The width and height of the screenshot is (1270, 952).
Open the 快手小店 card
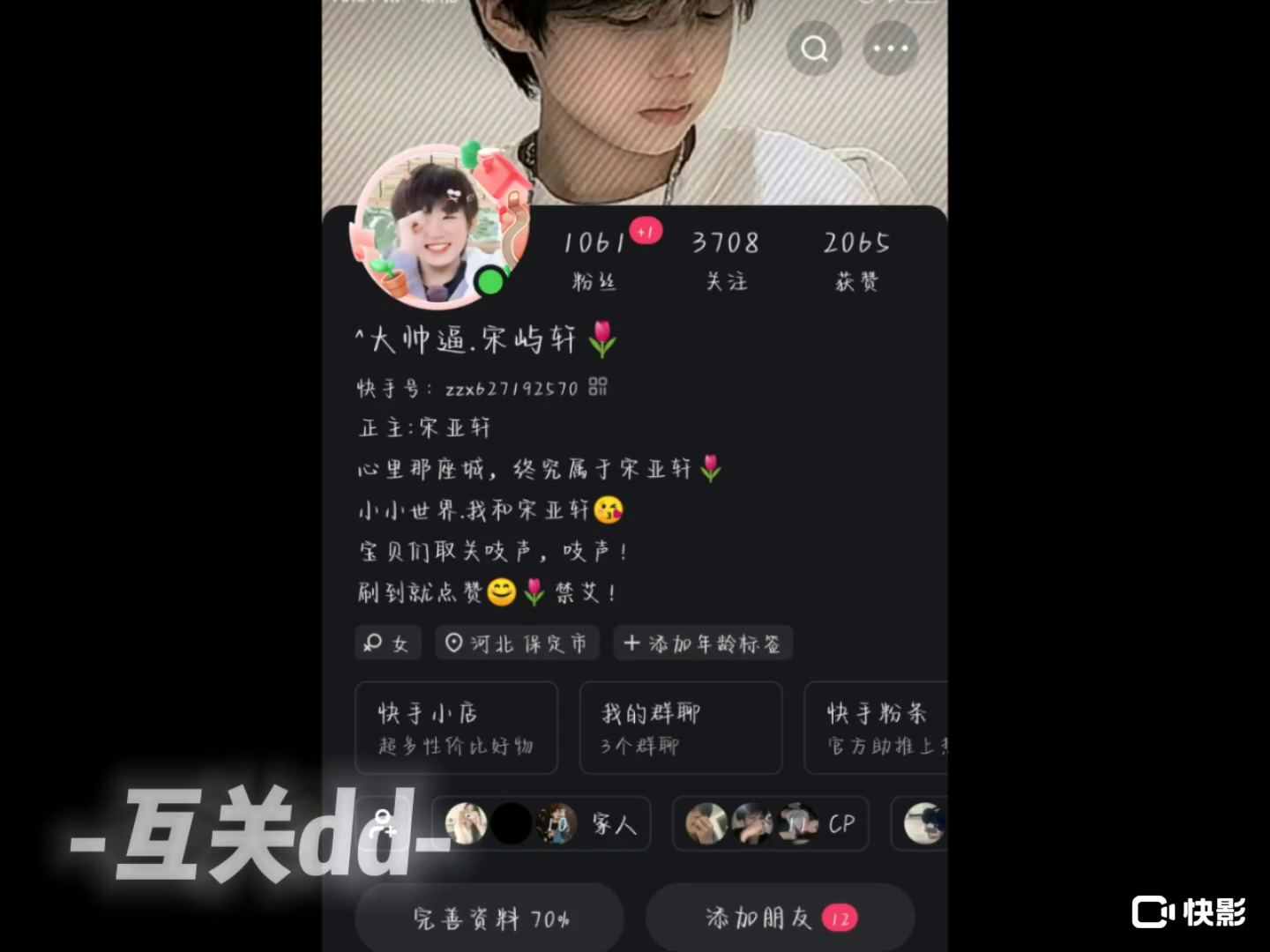[456, 727]
